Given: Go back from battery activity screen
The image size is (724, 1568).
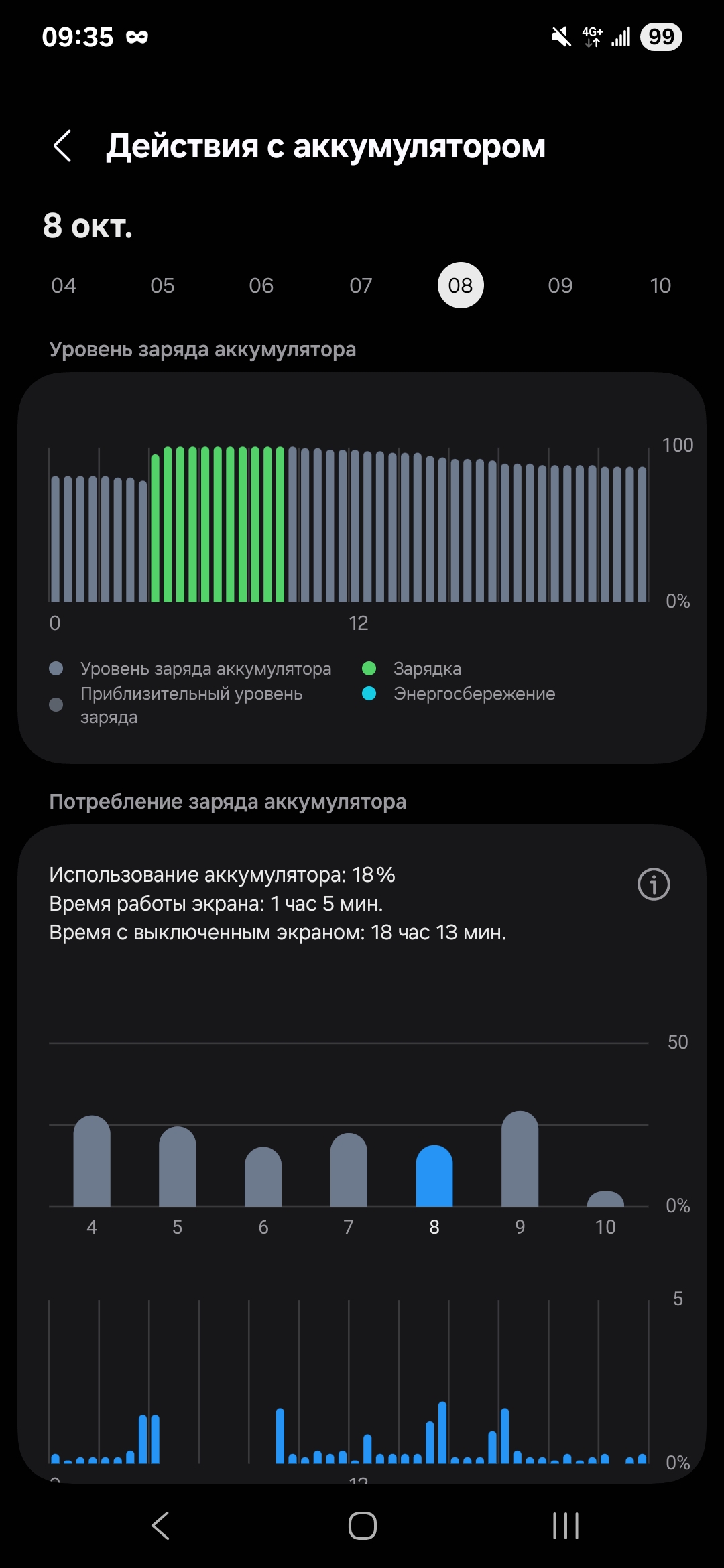Looking at the screenshot, I should coord(62,146).
